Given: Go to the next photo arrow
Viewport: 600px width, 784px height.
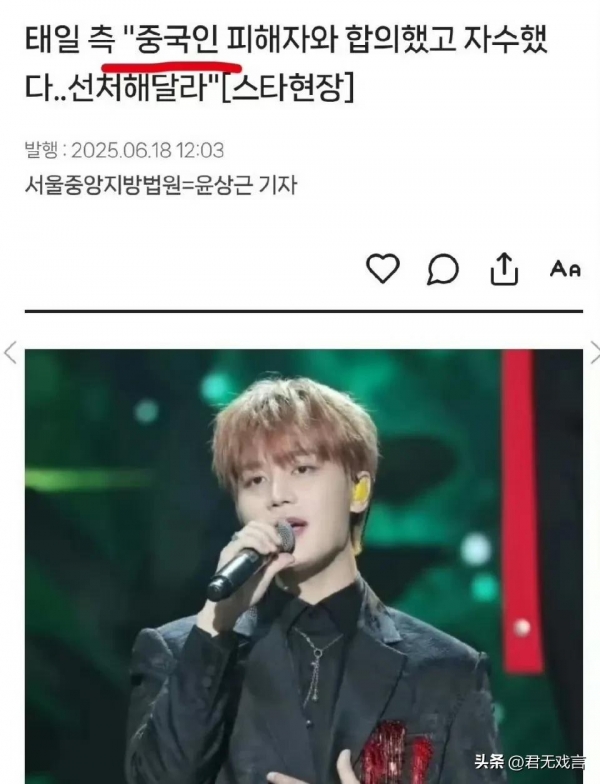Looking at the screenshot, I should [594, 352].
